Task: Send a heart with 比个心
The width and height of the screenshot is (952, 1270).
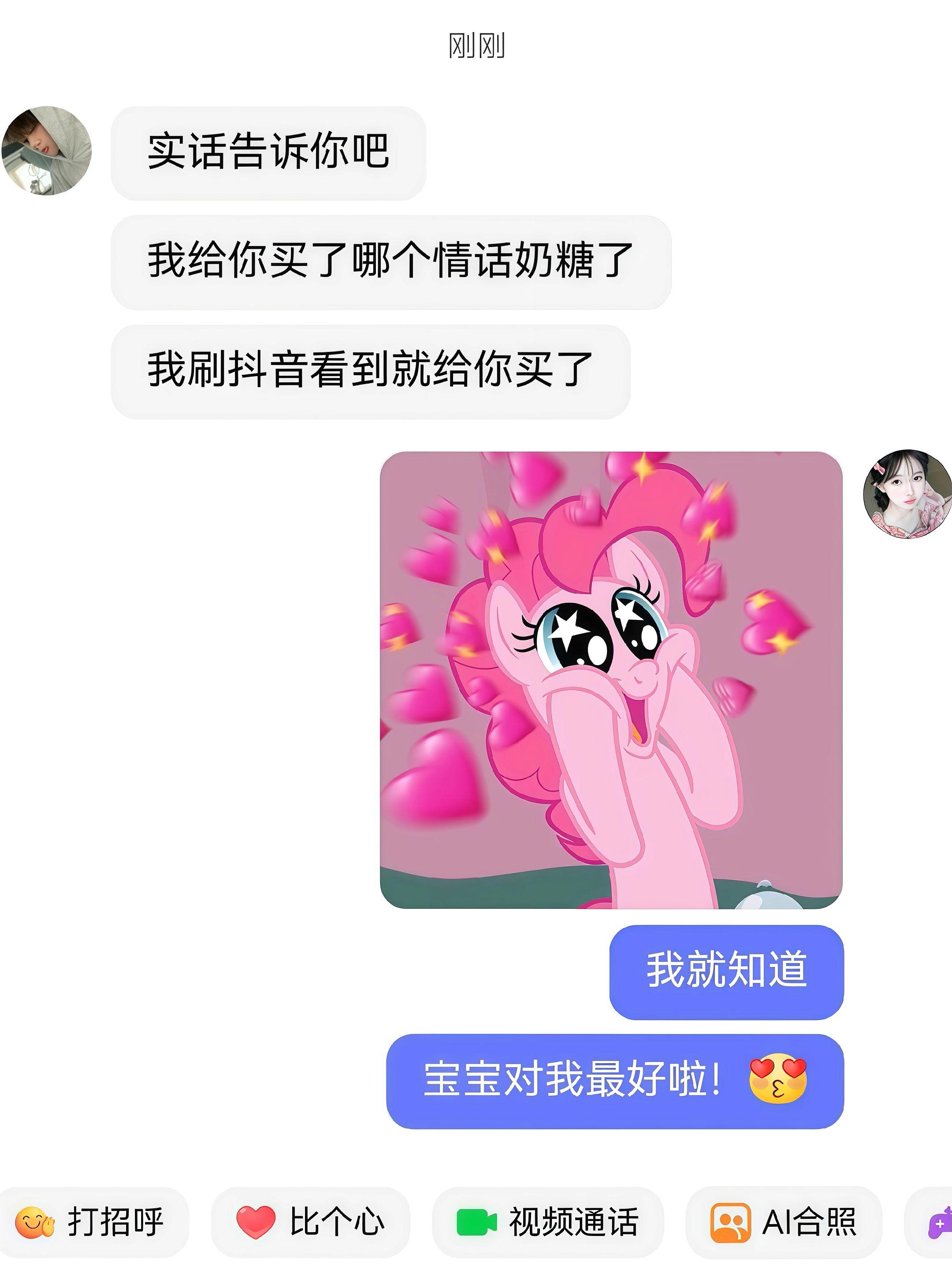Action: click(310, 1222)
